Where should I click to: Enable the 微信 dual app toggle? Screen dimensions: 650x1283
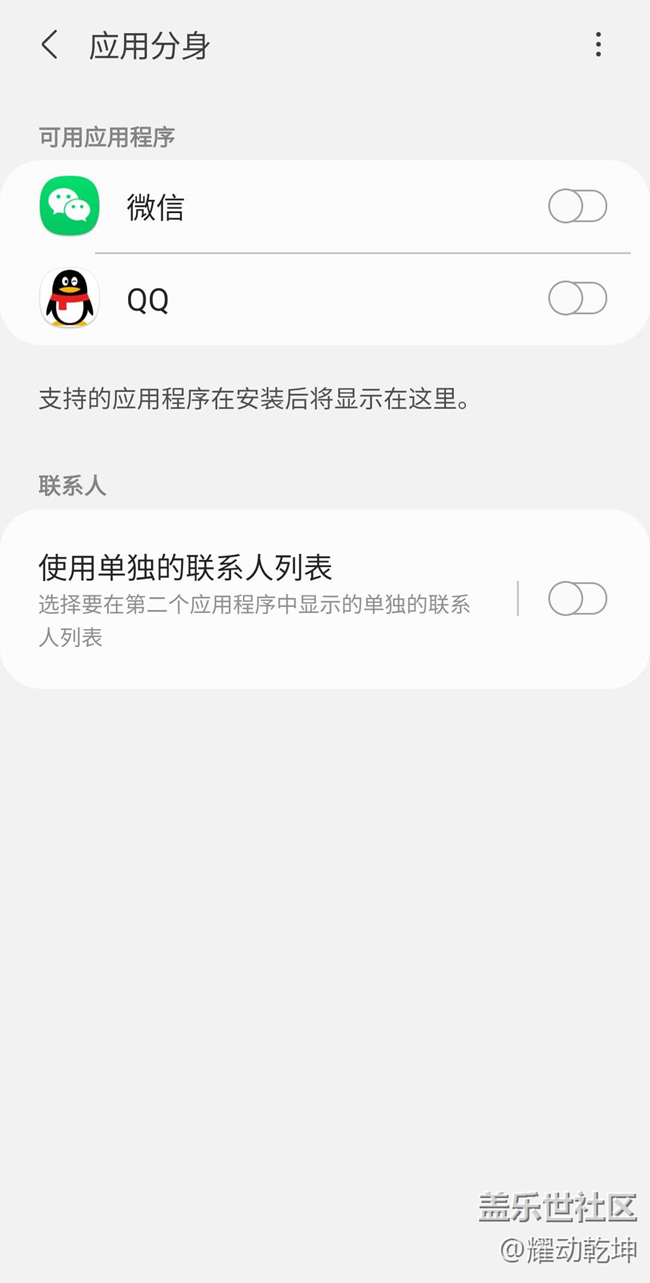577,207
